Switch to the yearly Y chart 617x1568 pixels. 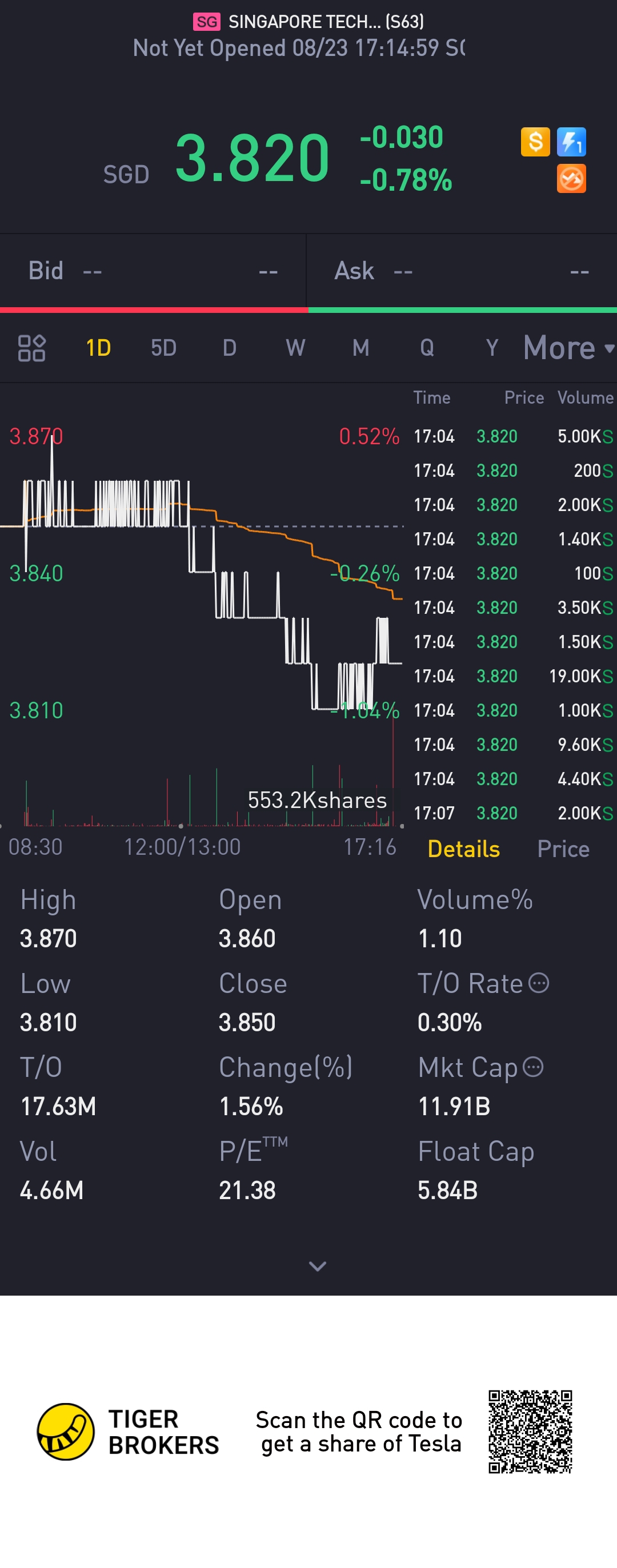(x=492, y=348)
